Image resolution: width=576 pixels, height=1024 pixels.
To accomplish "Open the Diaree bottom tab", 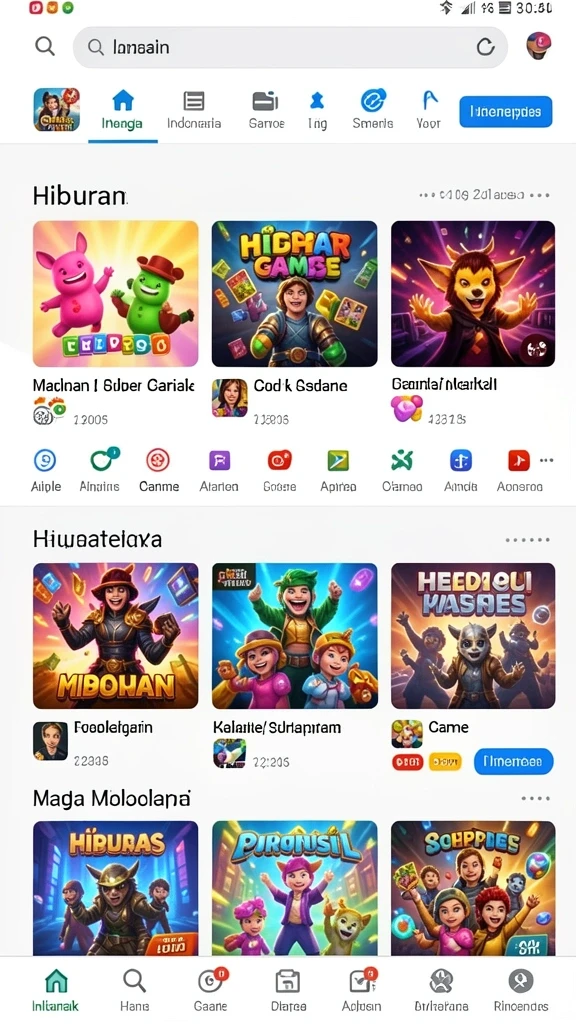I will point(288,990).
